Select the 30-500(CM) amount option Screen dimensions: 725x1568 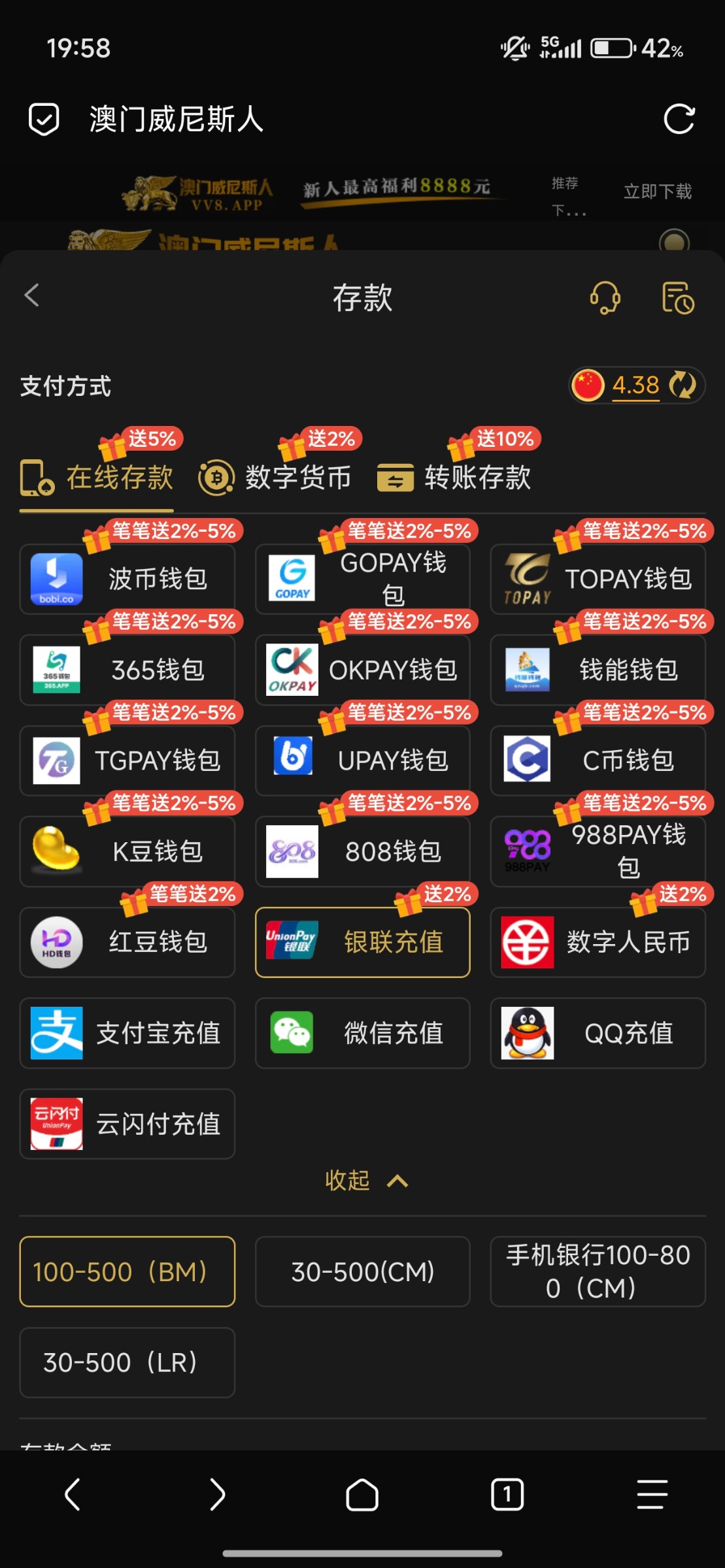[x=363, y=1272]
